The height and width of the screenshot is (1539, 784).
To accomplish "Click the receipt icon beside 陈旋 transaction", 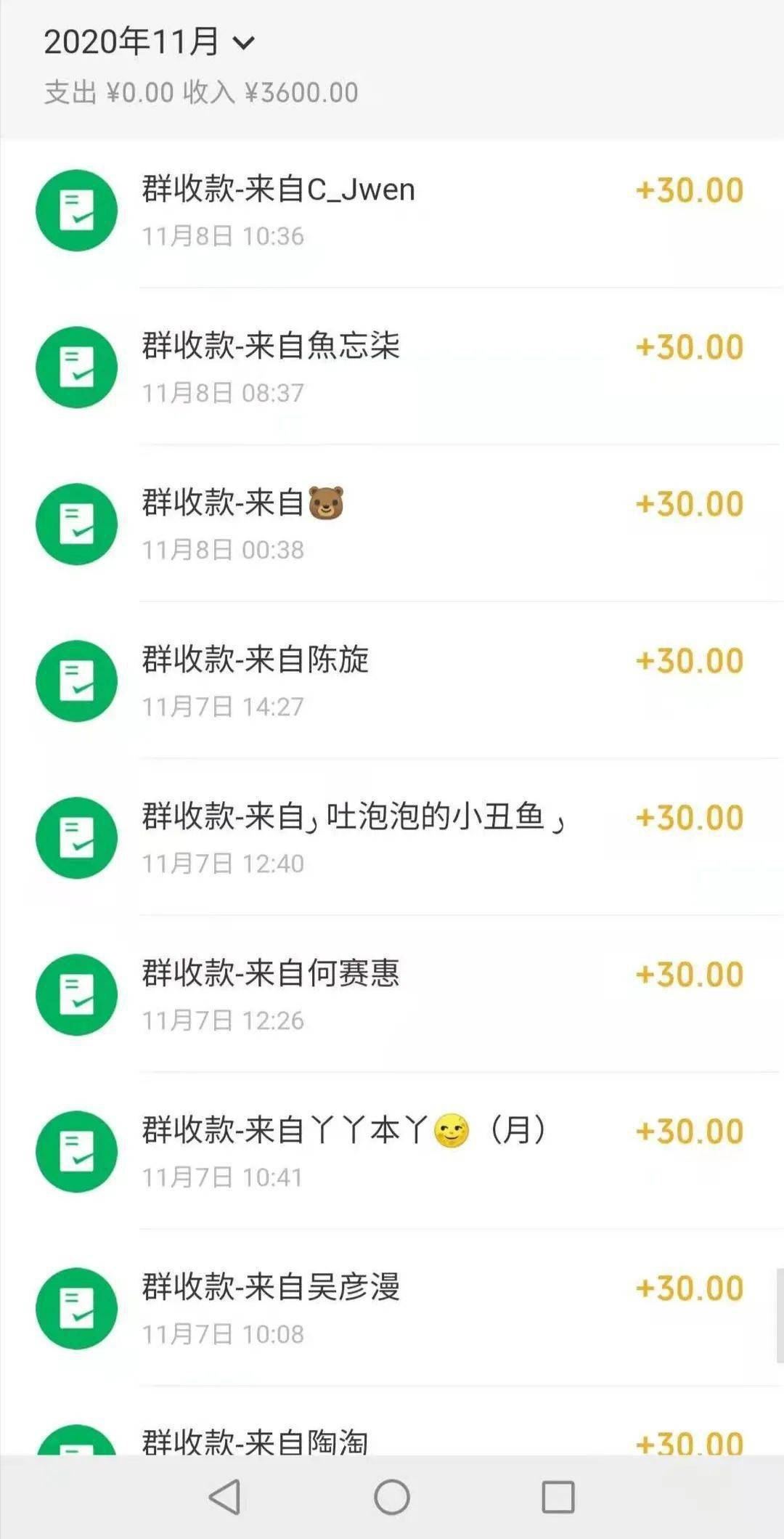I will point(76,681).
